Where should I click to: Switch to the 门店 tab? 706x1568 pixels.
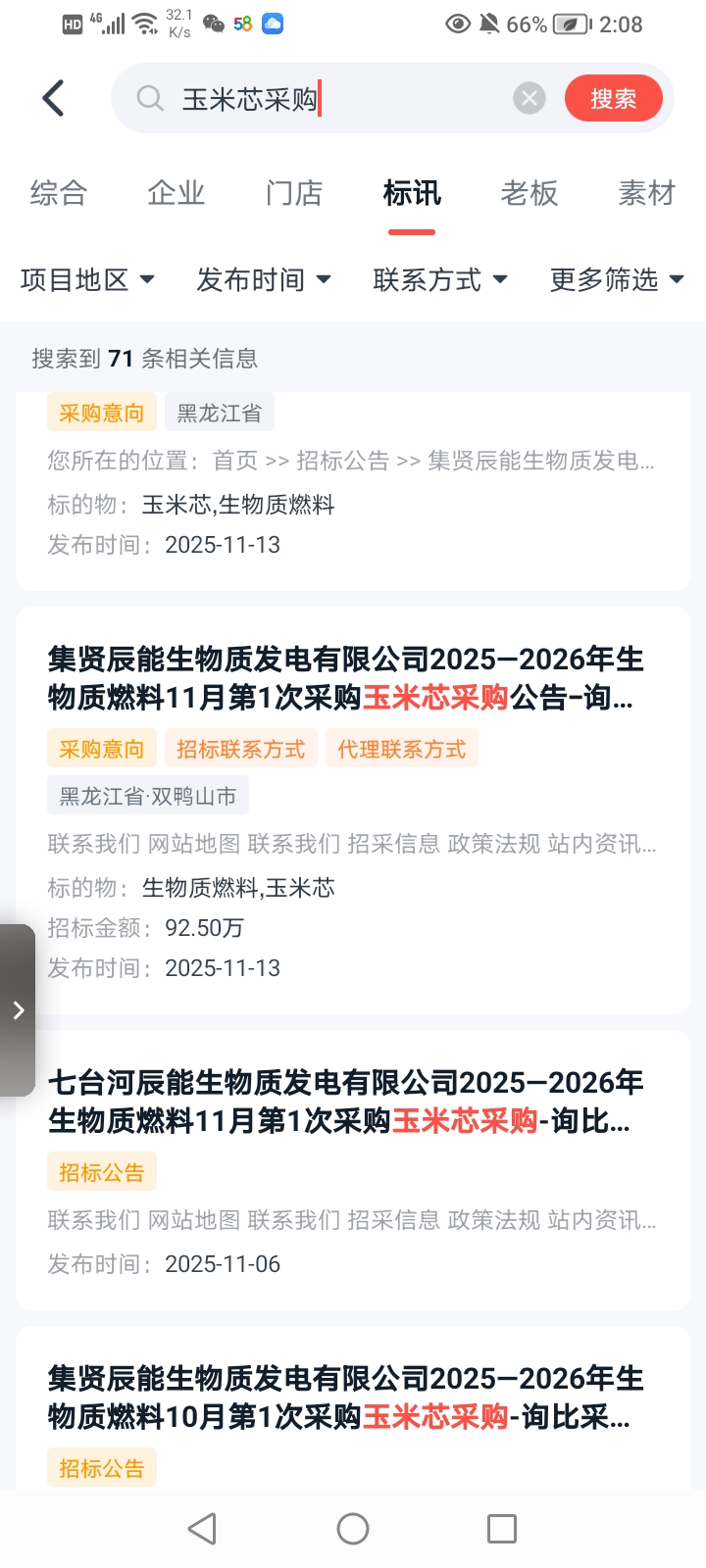point(294,193)
